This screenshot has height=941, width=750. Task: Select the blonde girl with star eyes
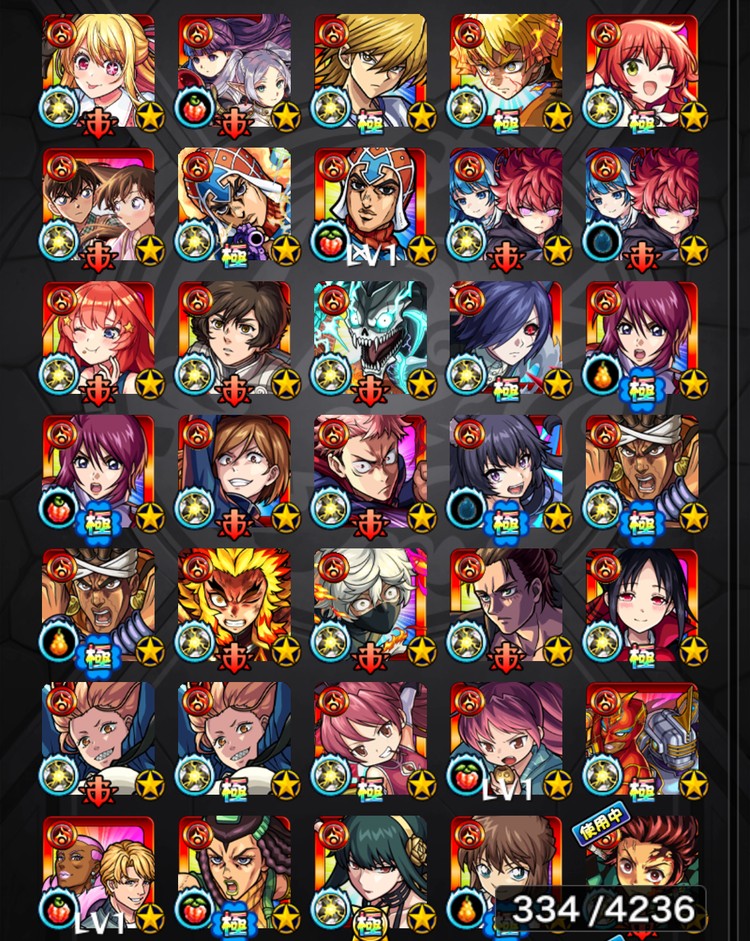(x=98, y=70)
